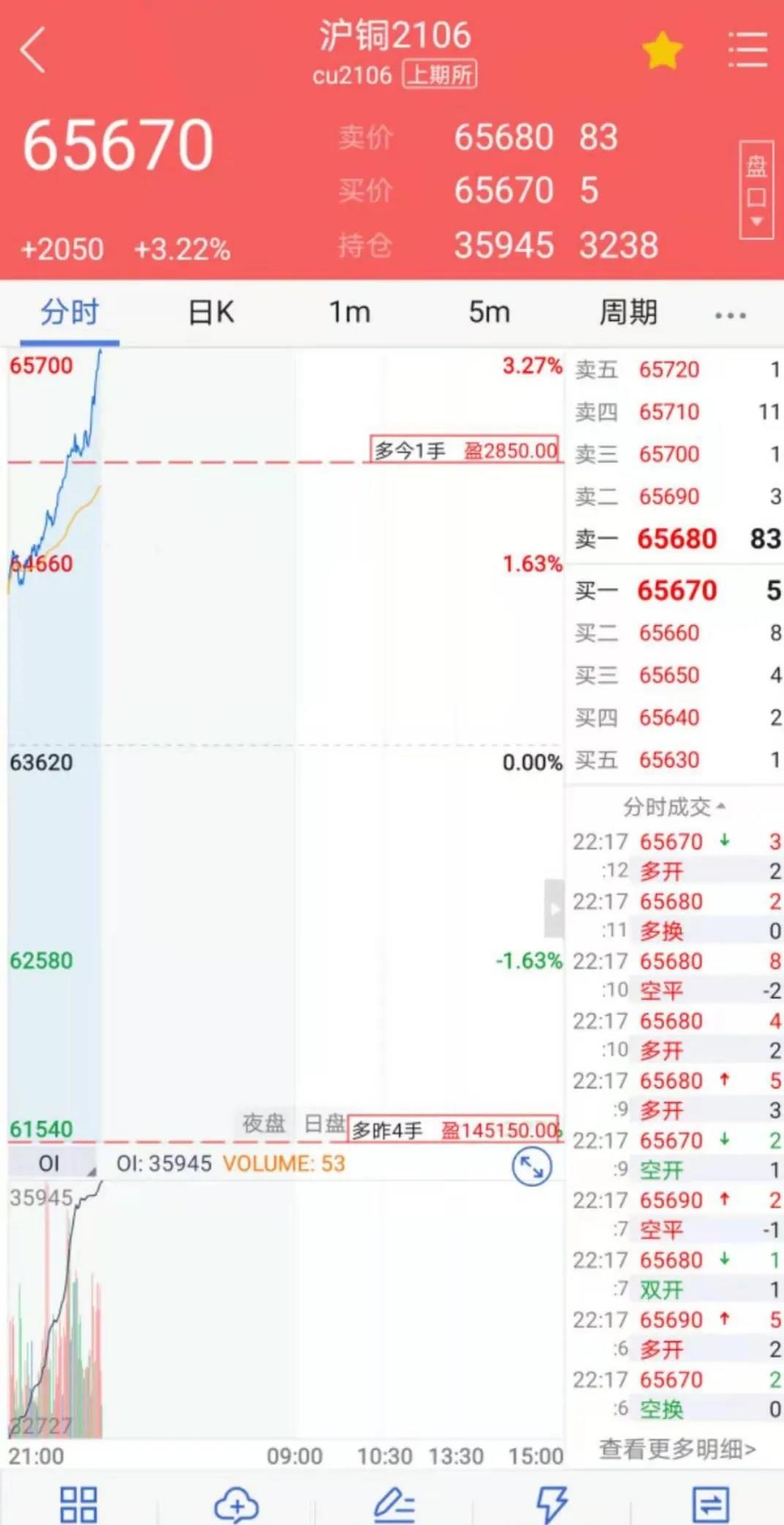Open the drawing pencil tool
This screenshot has width=784, height=1525.
click(394, 1505)
